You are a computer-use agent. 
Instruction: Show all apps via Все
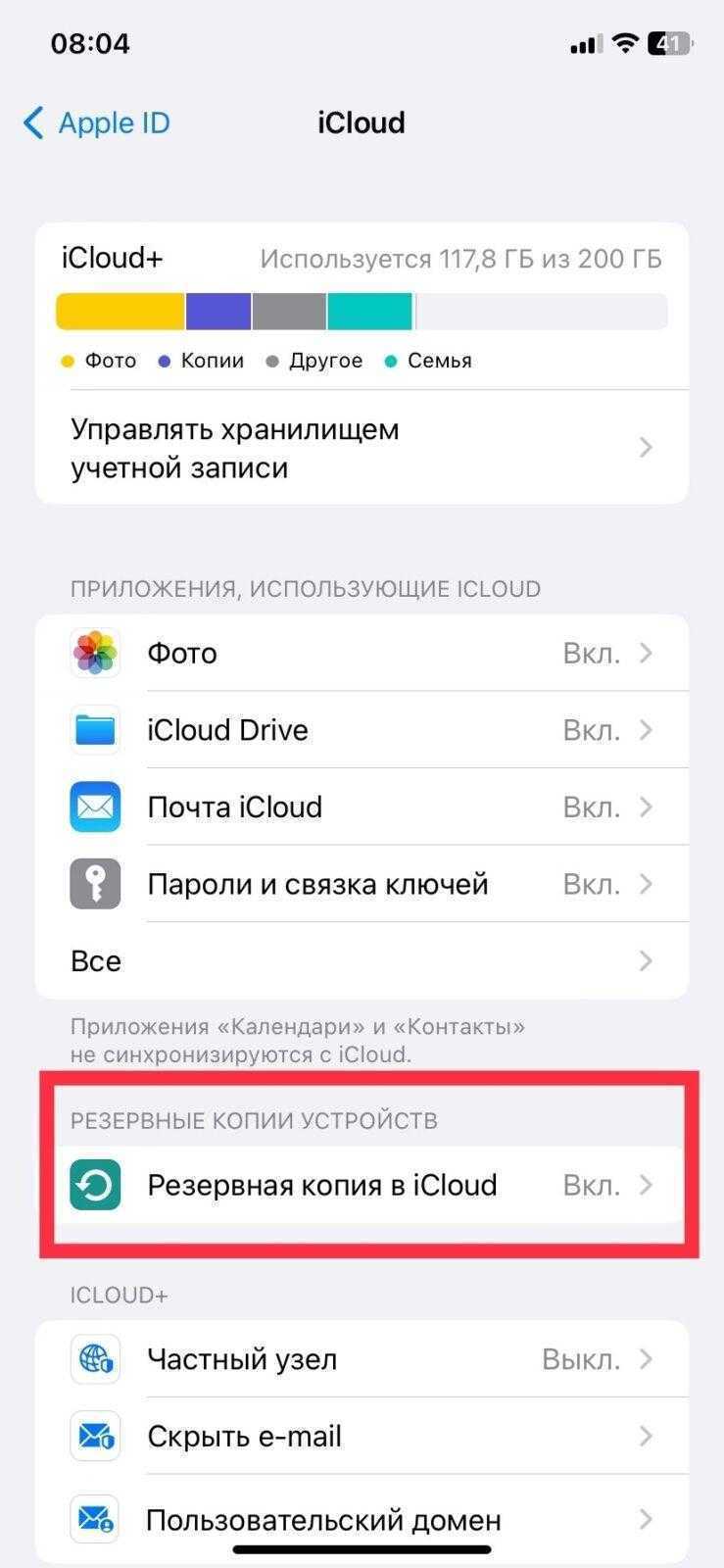pos(362,960)
